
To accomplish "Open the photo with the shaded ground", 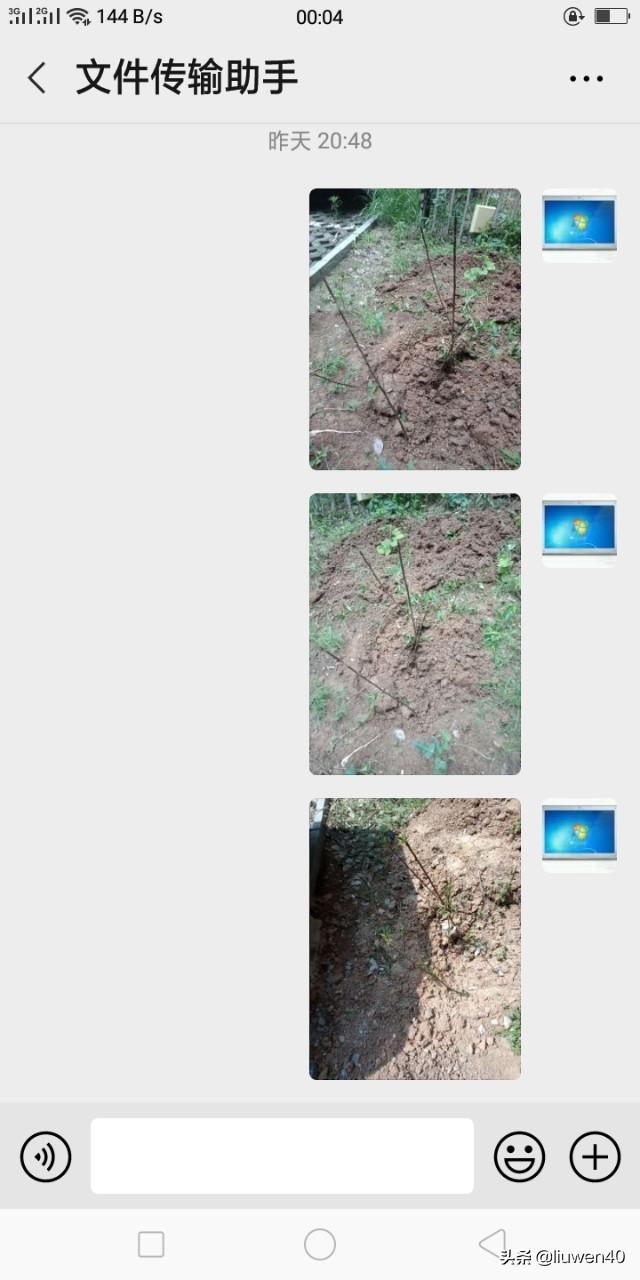I will point(415,938).
